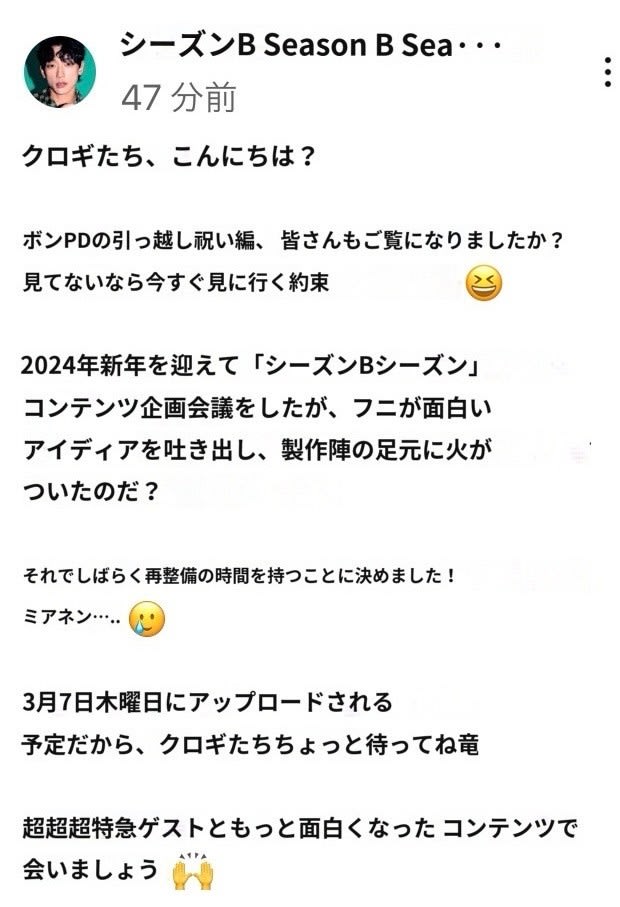Open the シーズンB Season B channel name
The height and width of the screenshot is (907, 620).
pos(310,46)
